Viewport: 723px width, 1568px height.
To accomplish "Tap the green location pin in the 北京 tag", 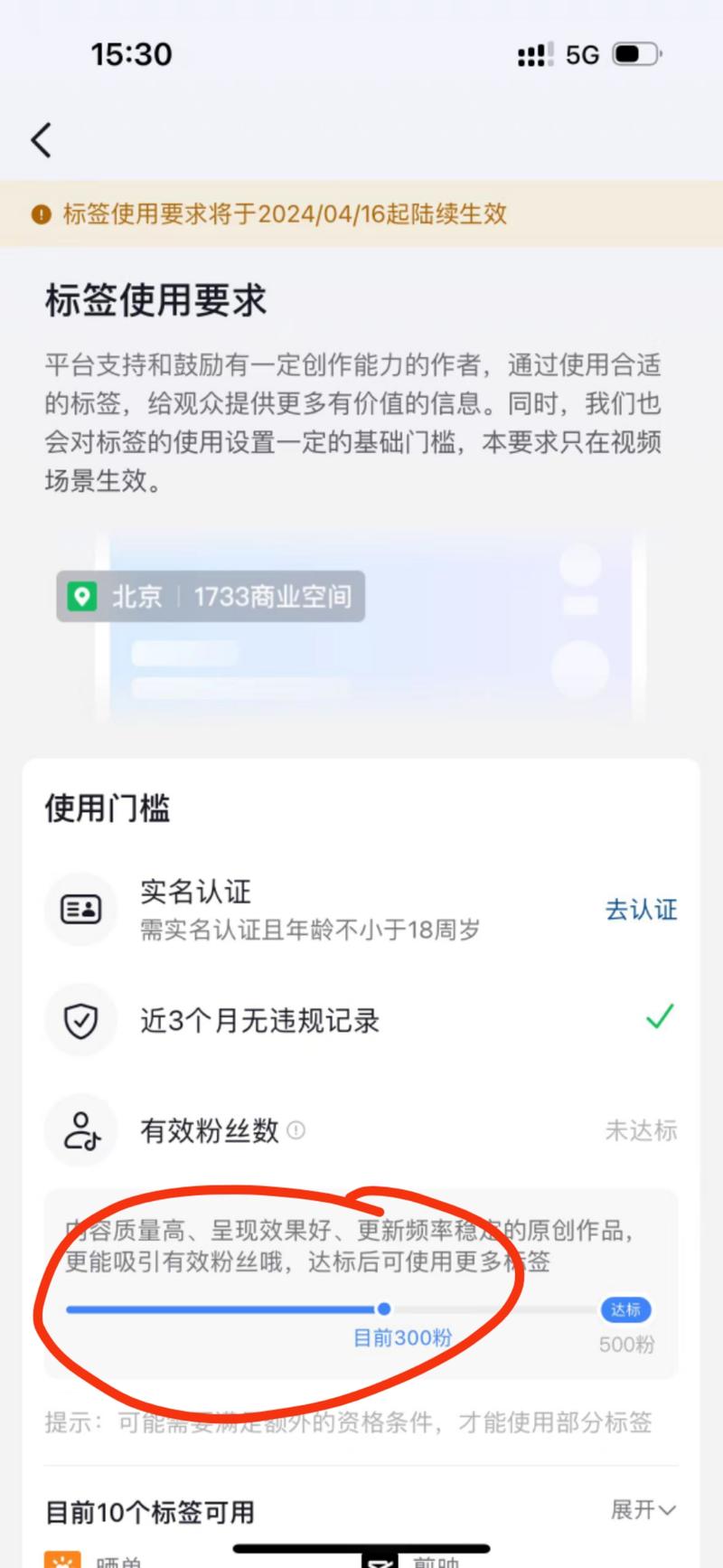I will coord(82,597).
